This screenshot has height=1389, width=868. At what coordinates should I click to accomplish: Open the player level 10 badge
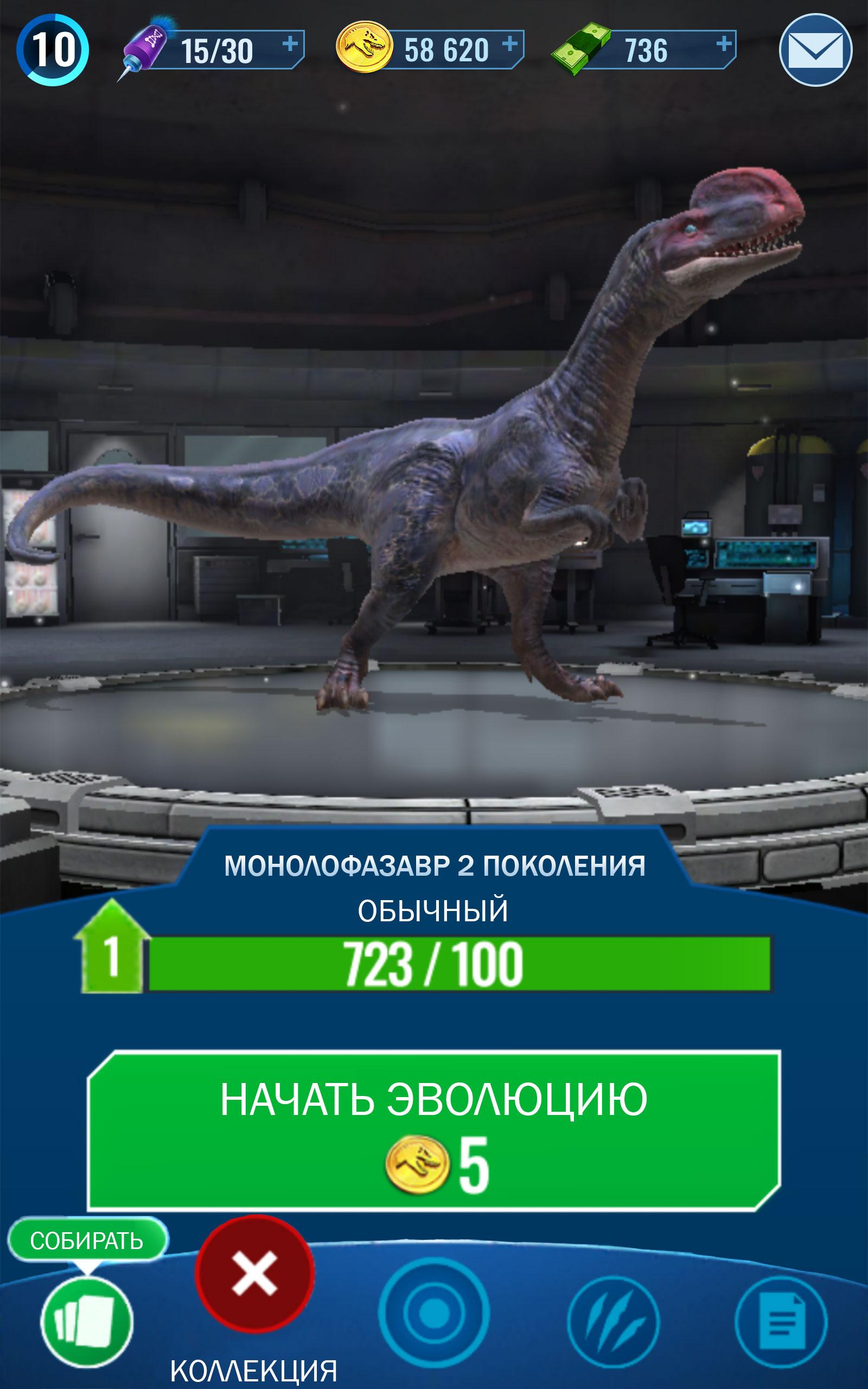52,50
